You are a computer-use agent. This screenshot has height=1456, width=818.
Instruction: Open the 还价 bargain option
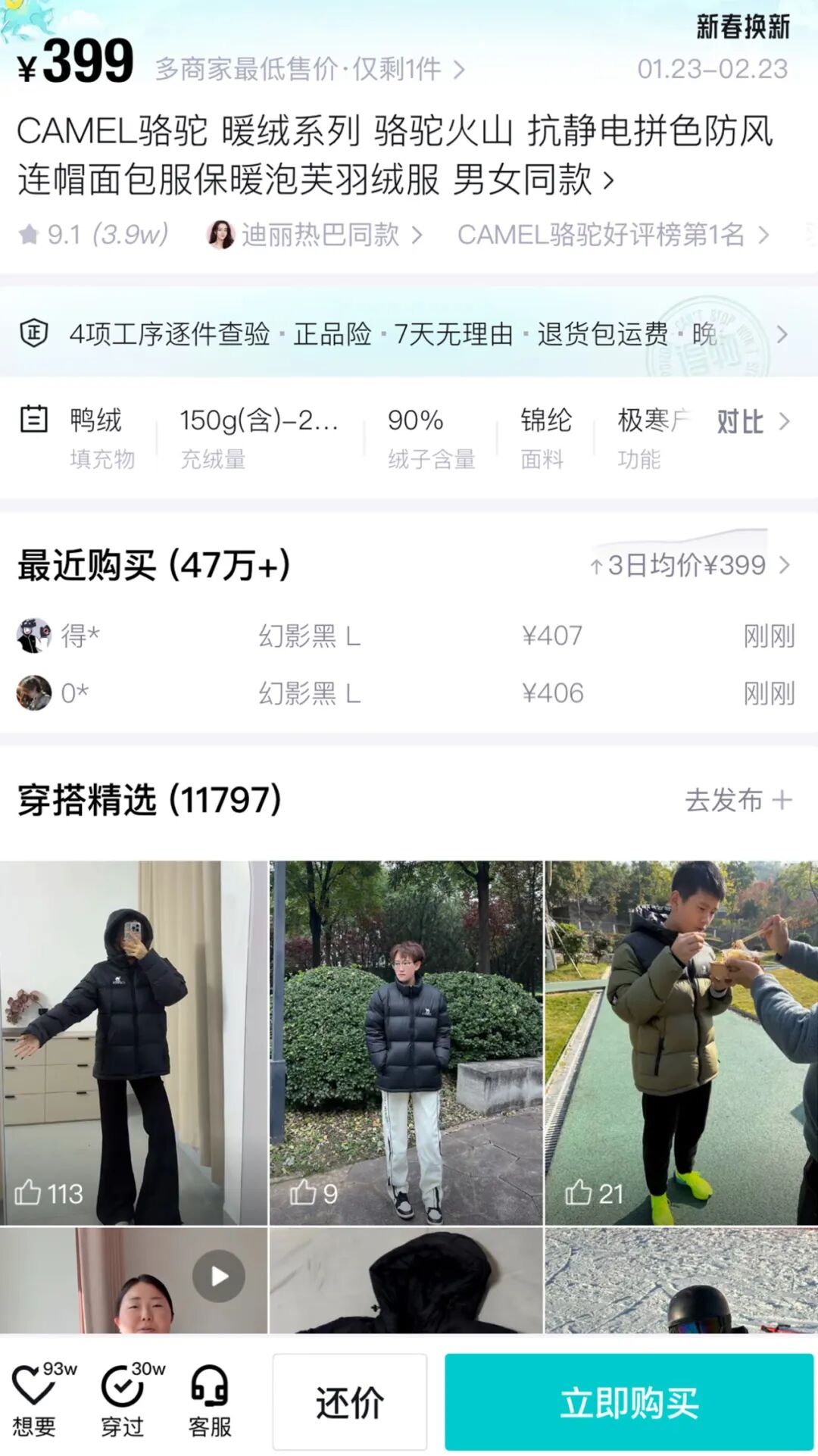pos(349,1402)
